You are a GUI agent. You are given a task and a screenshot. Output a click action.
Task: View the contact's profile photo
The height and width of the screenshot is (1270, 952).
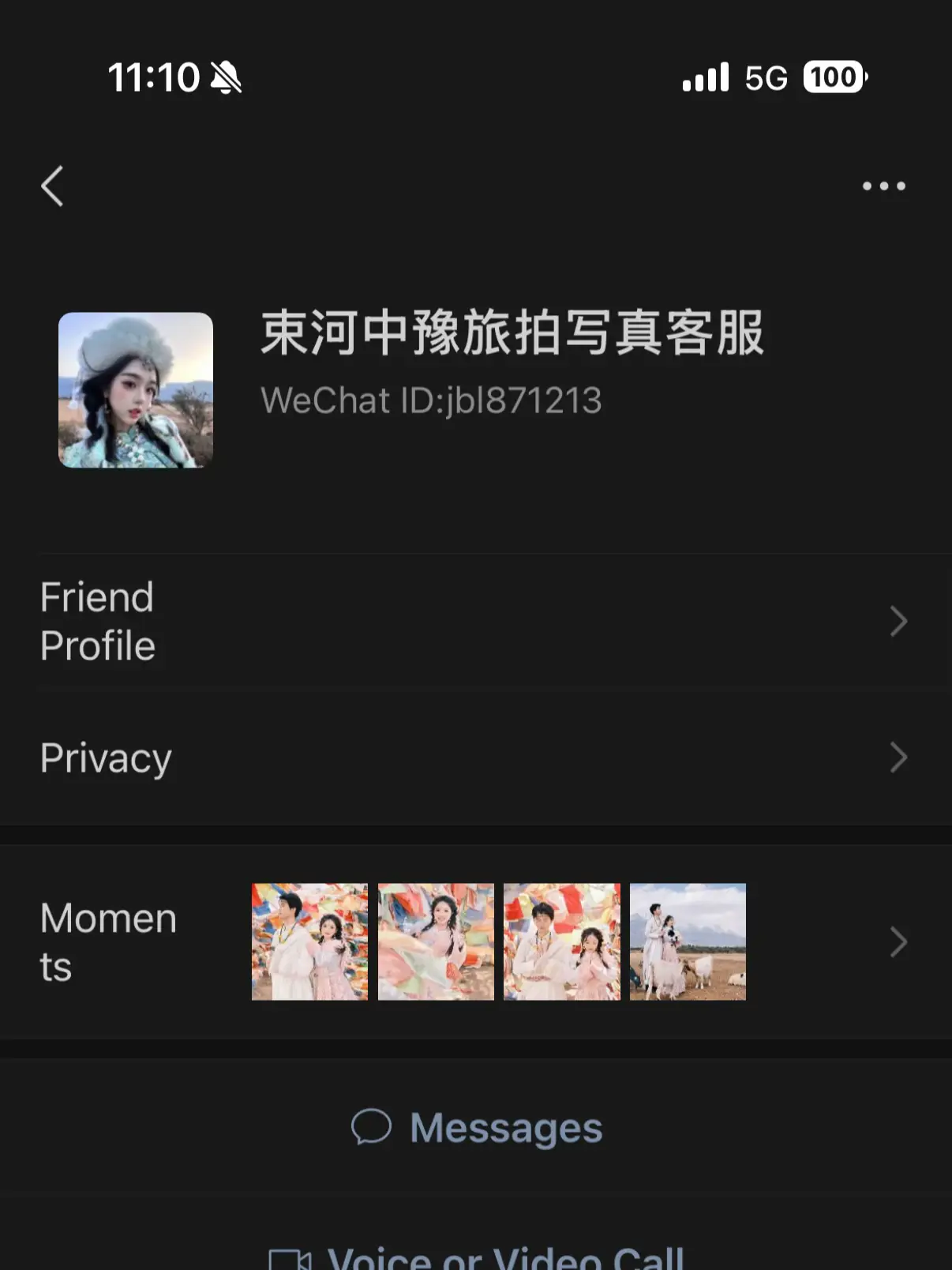point(136,390)
